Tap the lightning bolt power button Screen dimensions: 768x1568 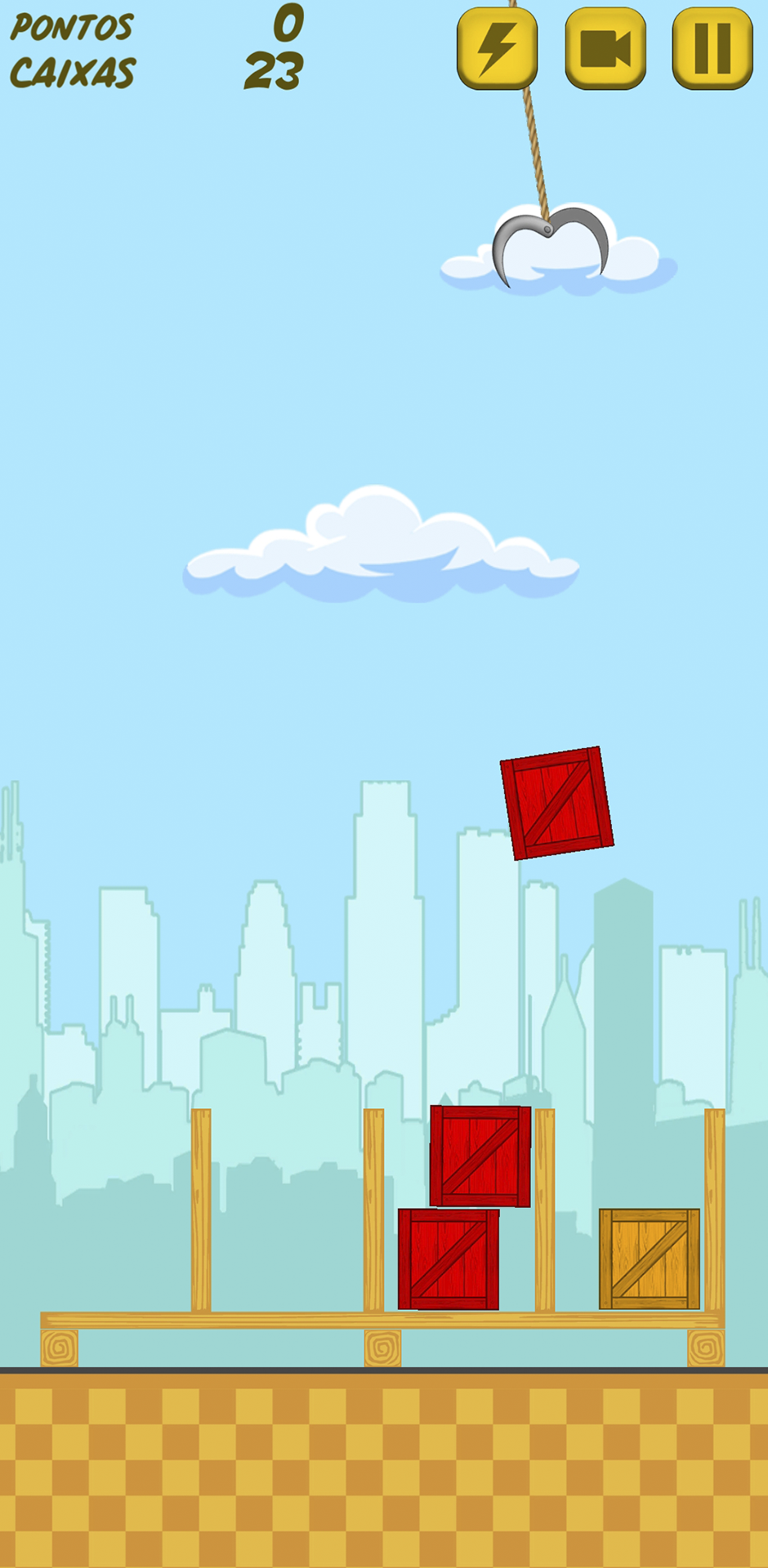click(497, 48)
